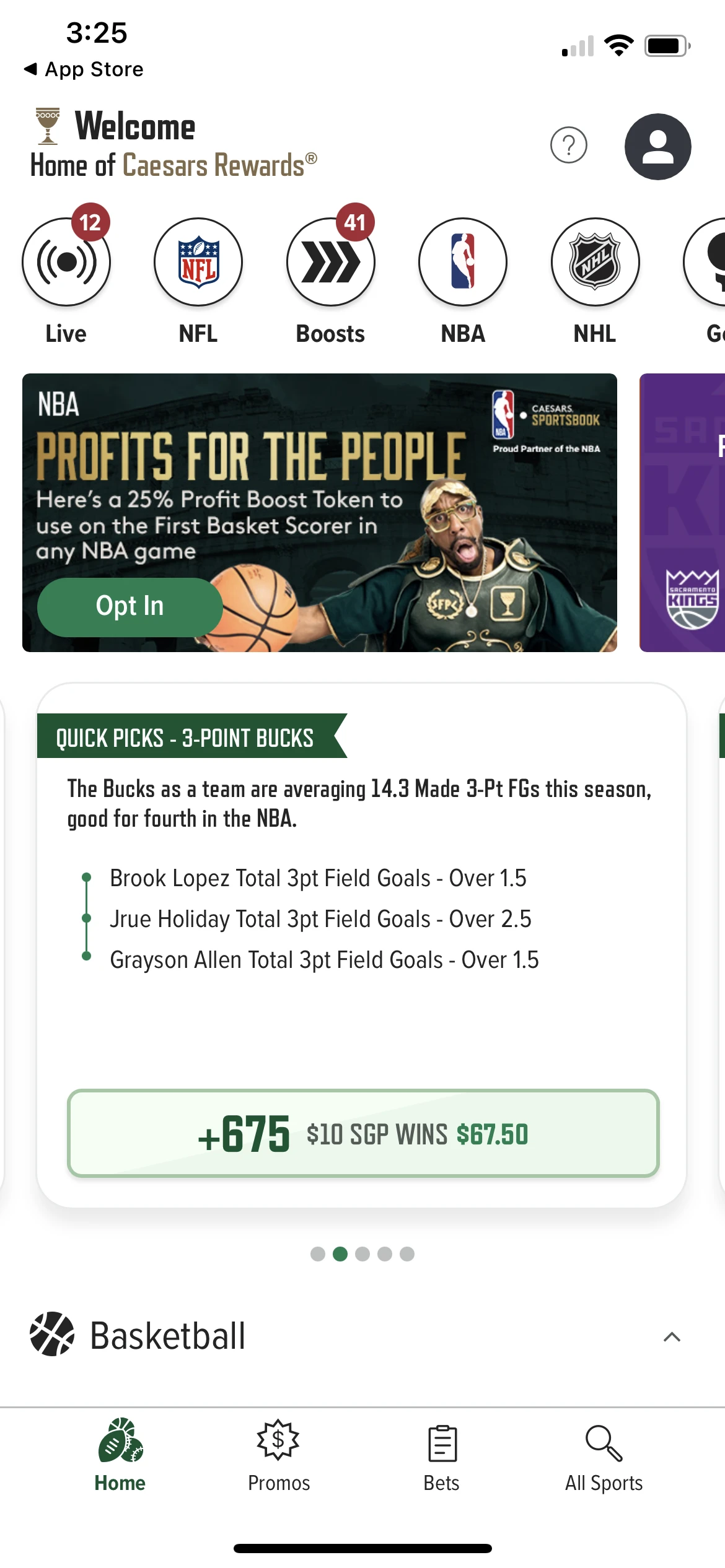Screen dimensions: 725x1568
Task: Switch to the Promos tab
Action: pyautogui.click(x=279, y=1457)
